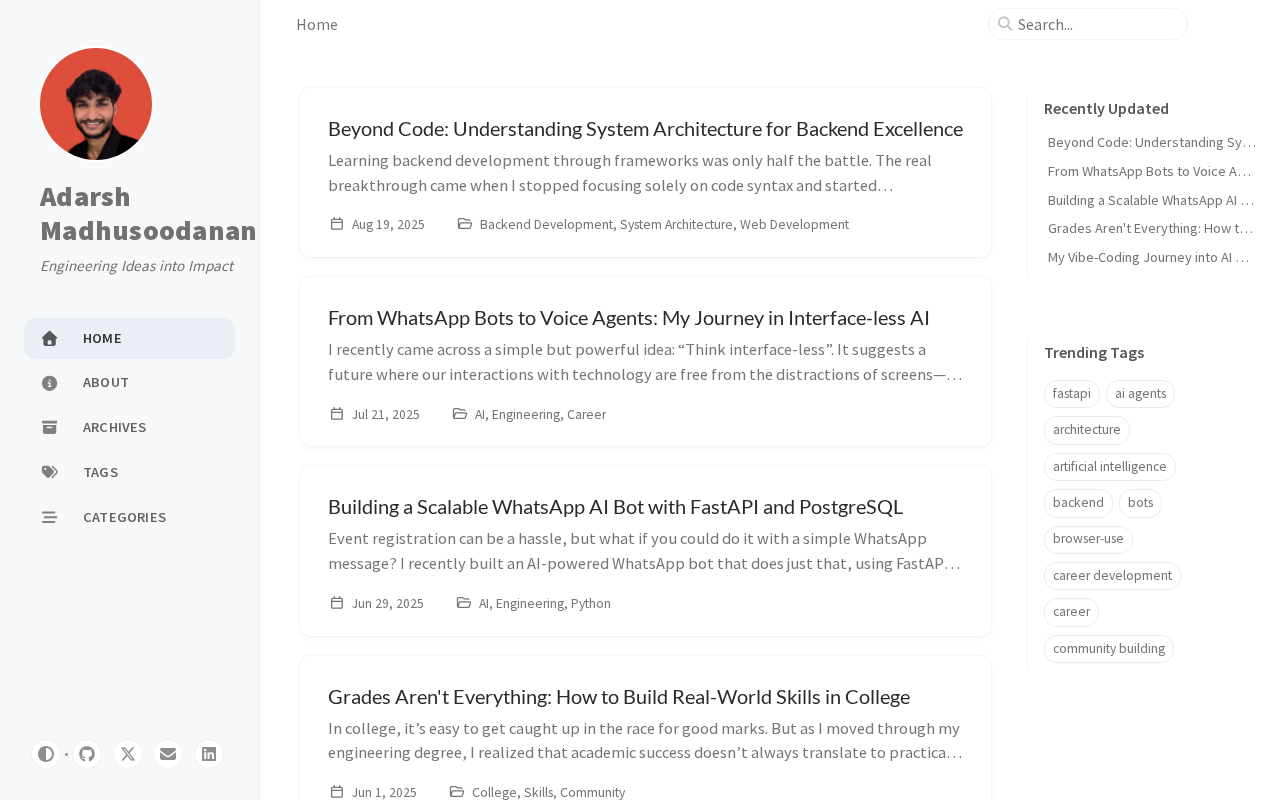Open the LinkedIn profile icon
This screenshot has height=800, width=1280.
pos(209,754)
